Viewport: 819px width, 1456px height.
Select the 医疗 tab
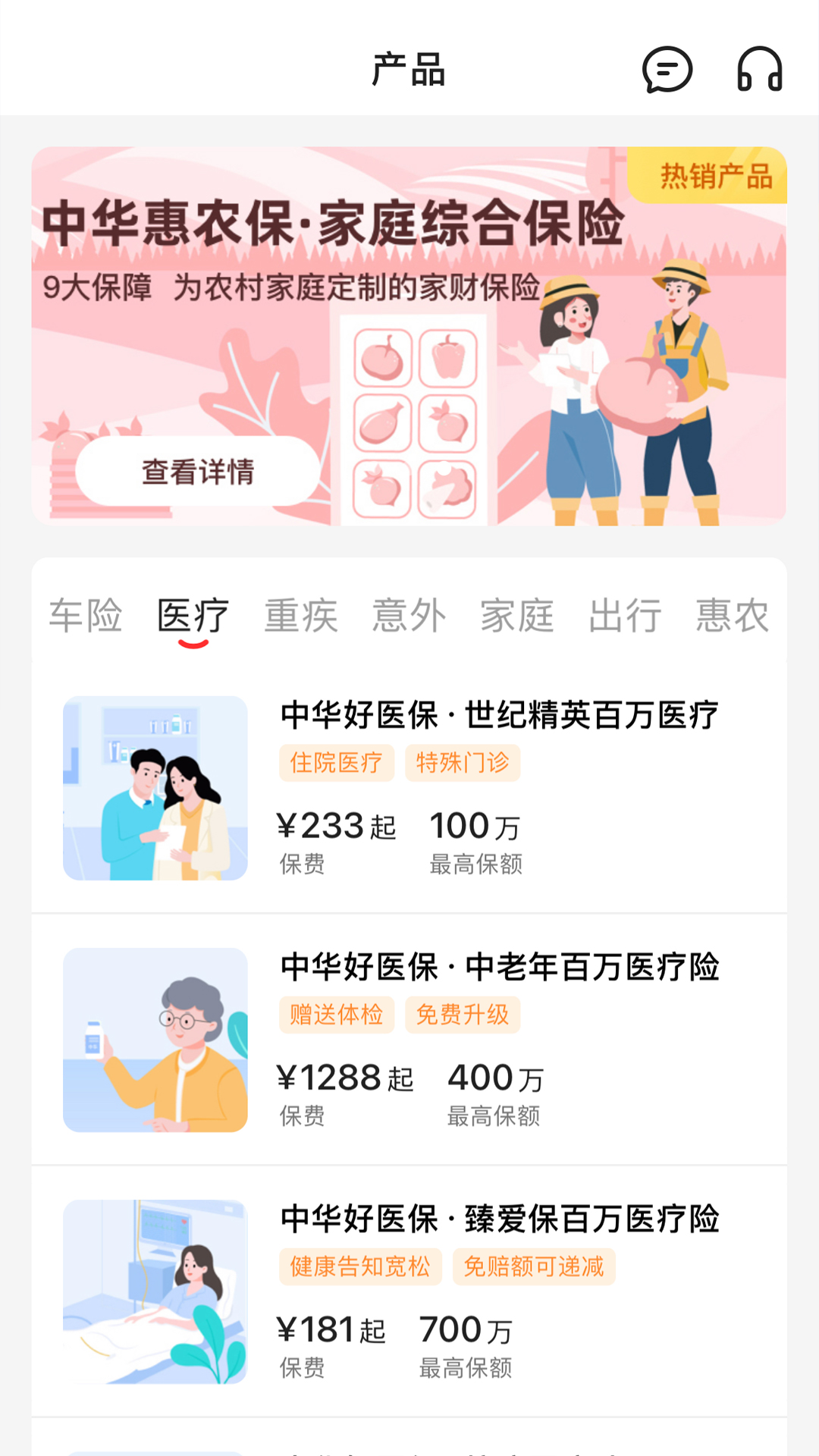193,616
